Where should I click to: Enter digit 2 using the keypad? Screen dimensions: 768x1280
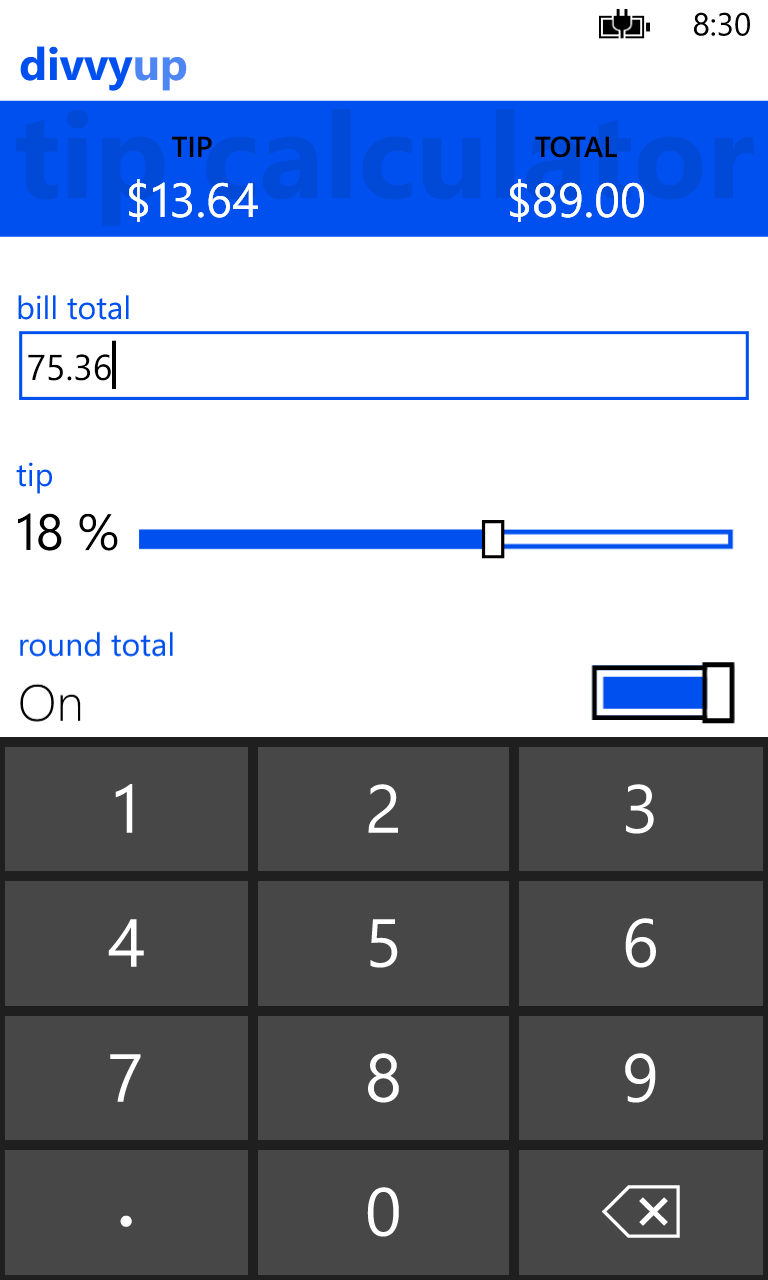(x=383, y=809)
